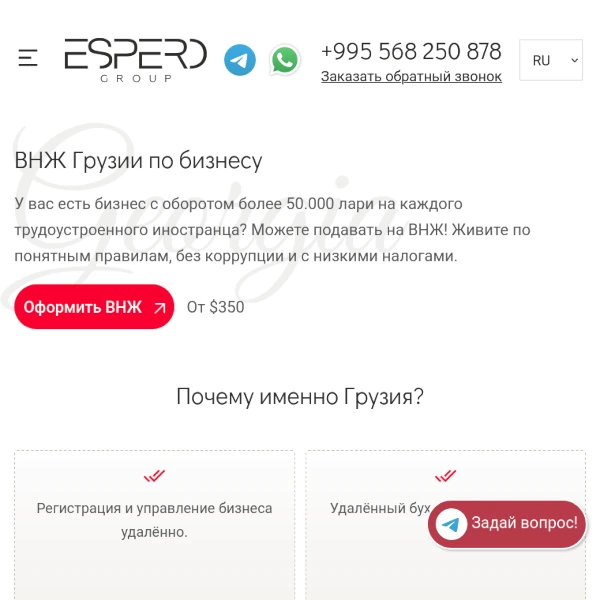The height and width of the screenshot is (600, 600).
Task: Call the phone number +995 568 250 878
Action: [x=411, y=51]
